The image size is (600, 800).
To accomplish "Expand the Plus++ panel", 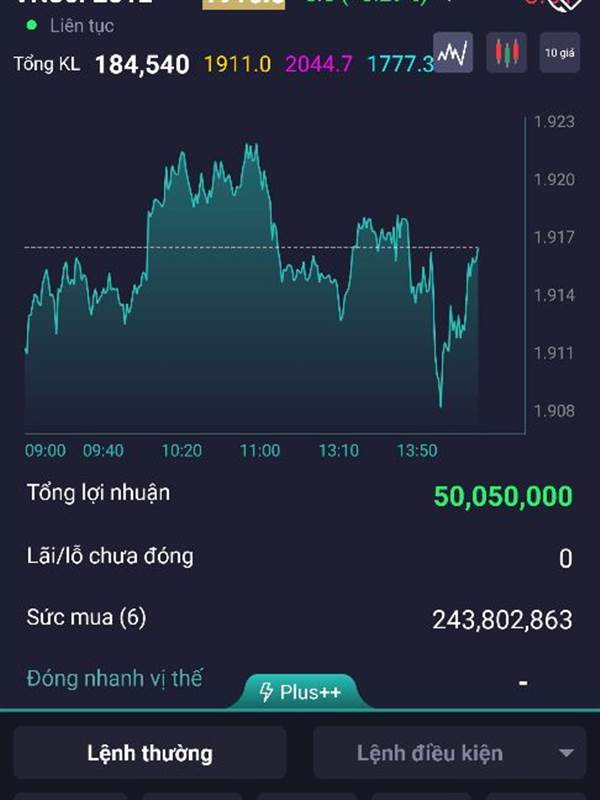I will (x=300, y=692).
